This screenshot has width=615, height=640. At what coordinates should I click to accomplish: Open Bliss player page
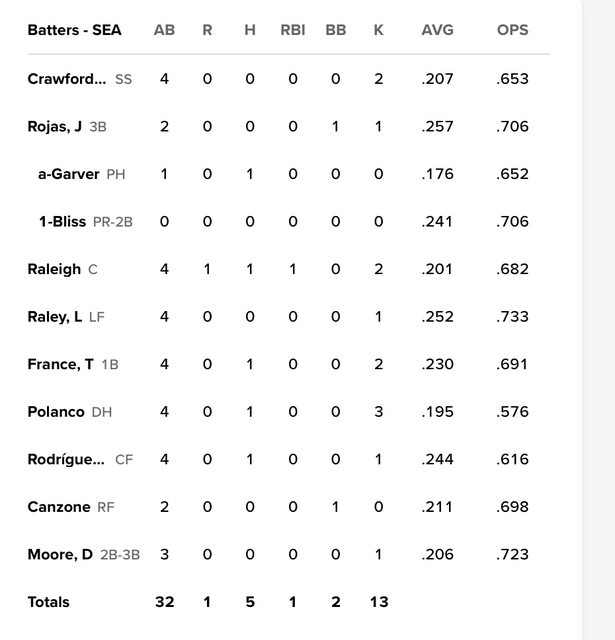point(62,221)
